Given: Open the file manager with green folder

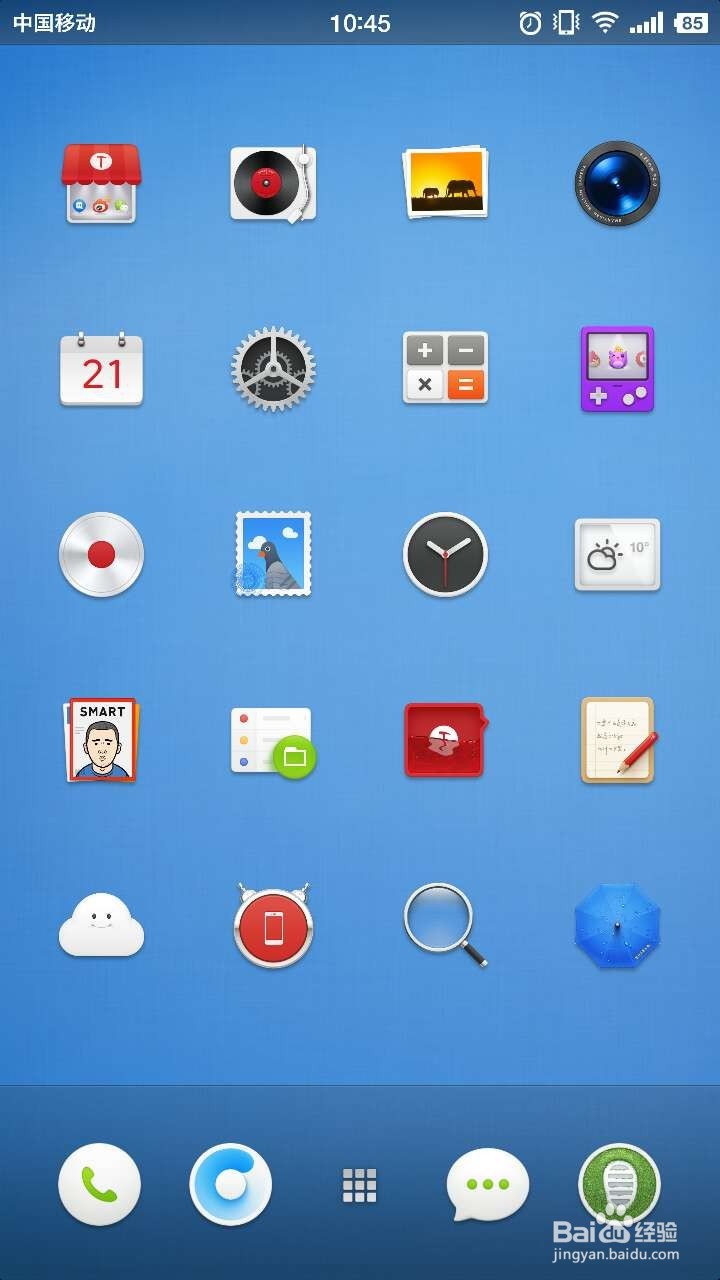Looking at the screenshot, I should [x=273, y=742].
